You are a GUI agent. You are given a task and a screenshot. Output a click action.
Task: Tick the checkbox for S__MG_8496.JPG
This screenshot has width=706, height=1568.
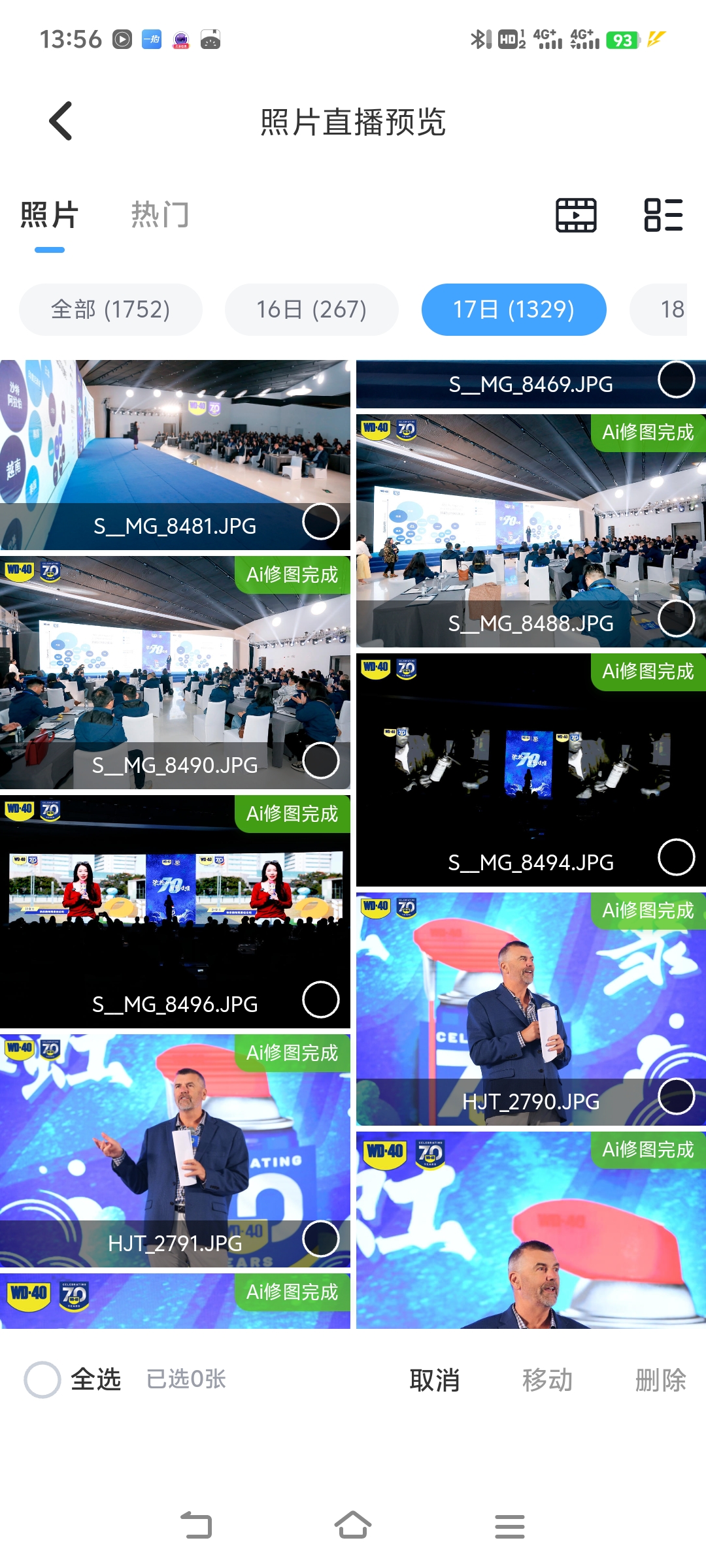pyautogui.click(x=321, y=1000)
